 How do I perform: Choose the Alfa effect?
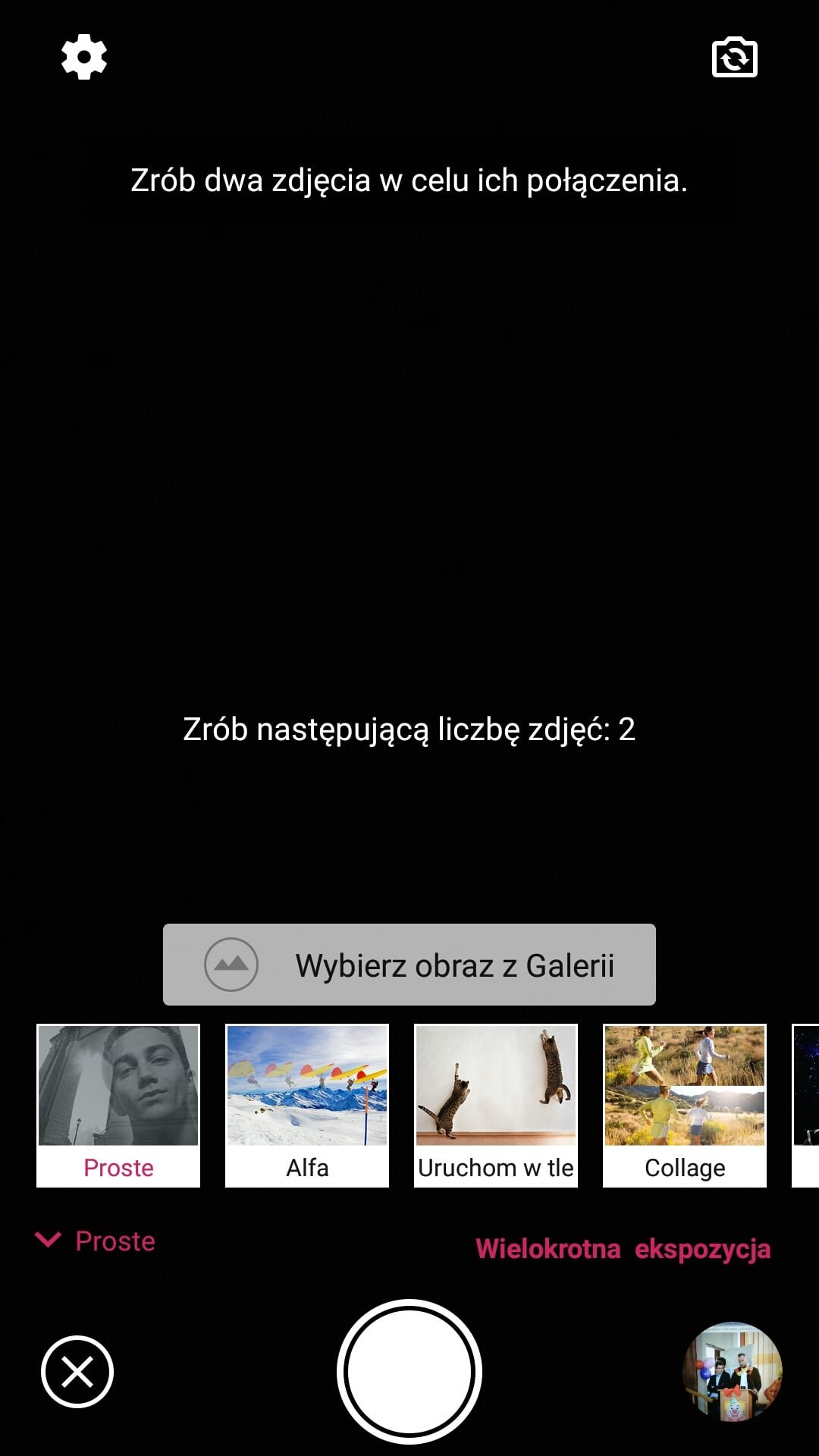click(307, 1106)
